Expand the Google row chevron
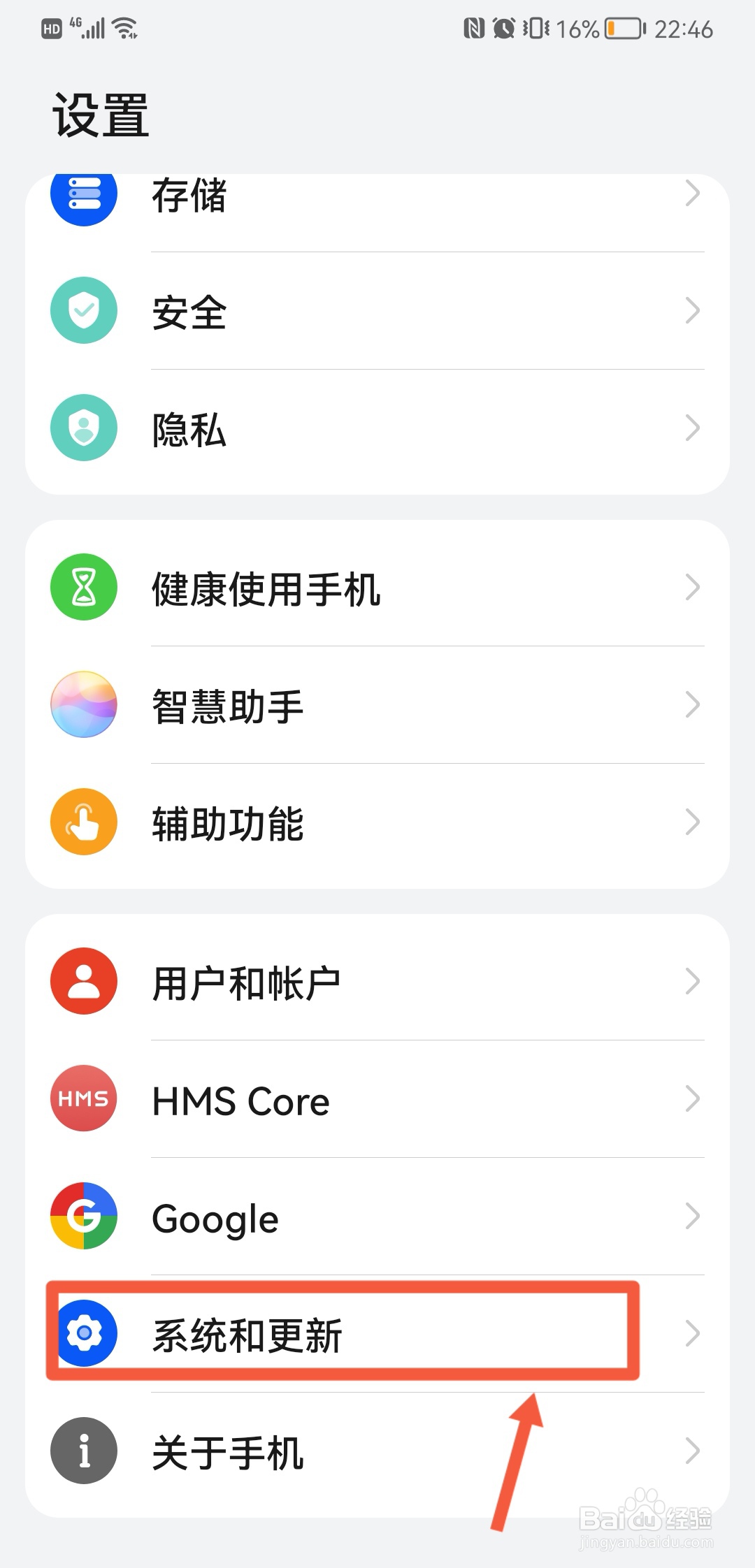Viewport: 755px width, 1568px height. pos(693,1217)
